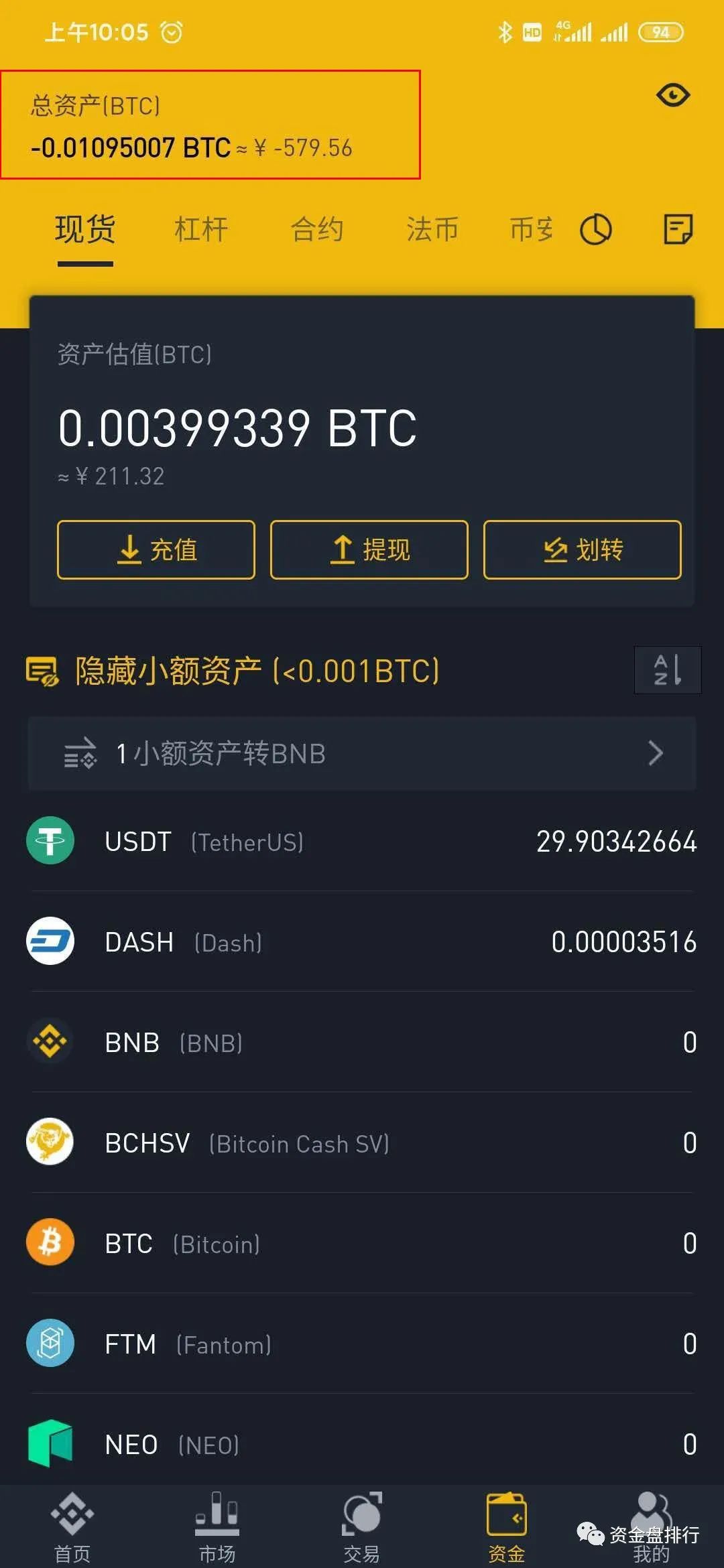
Task: Switch to the 合约 futures tab
Action: (316, 229)
